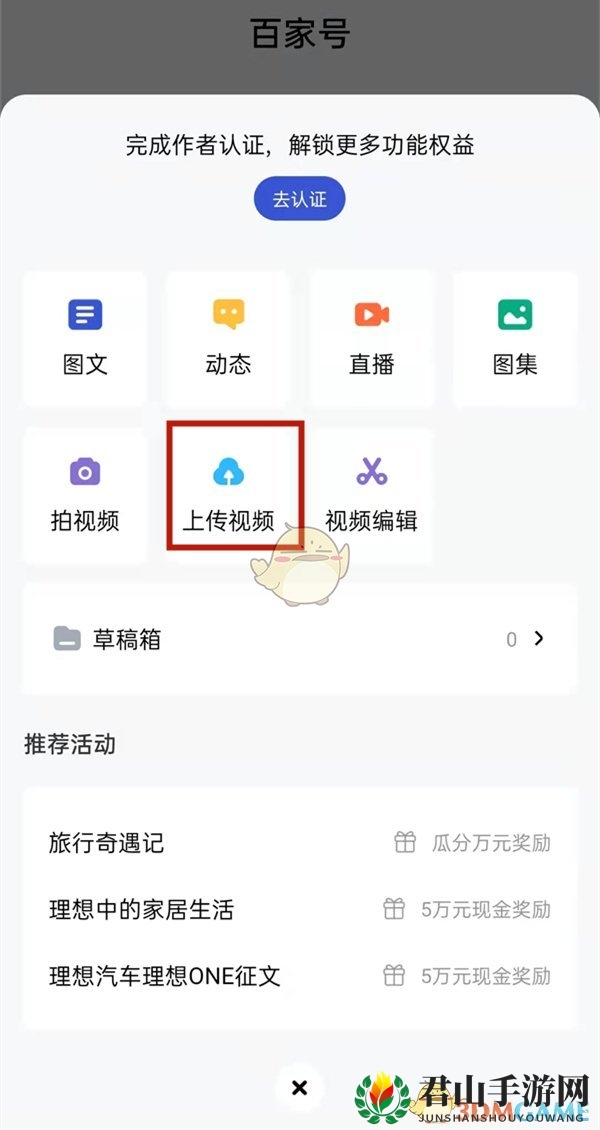View the 理想中的家居生活 activity
600x1130 pixels.
(x=300, y=909)
